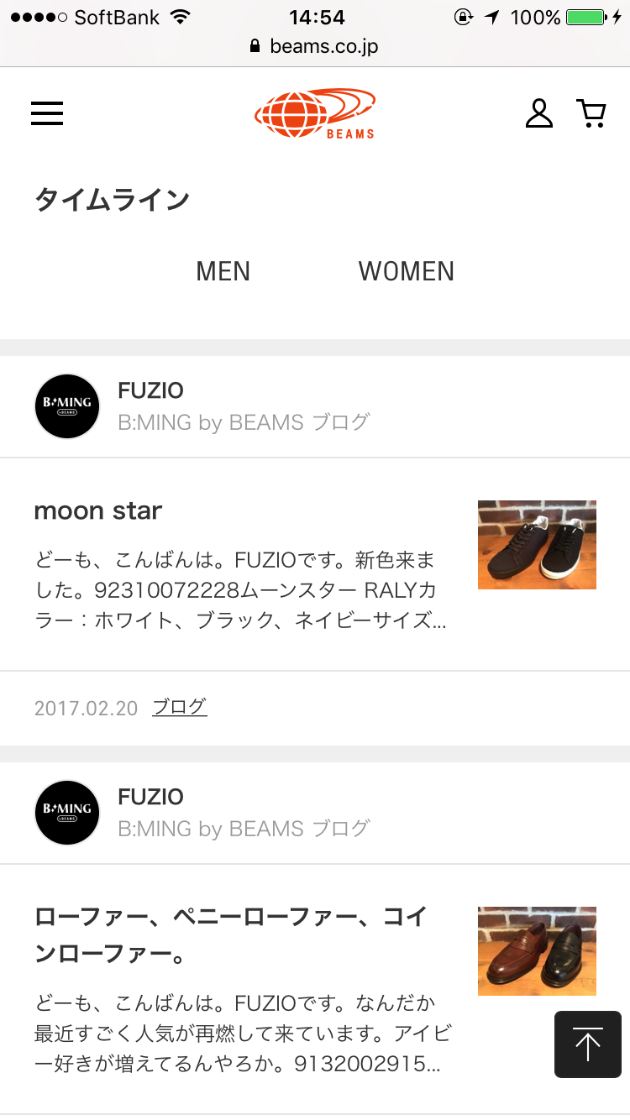Screen dimensions: 630x1120
Task: Jump back to top of page
Action: (587, 1044)
